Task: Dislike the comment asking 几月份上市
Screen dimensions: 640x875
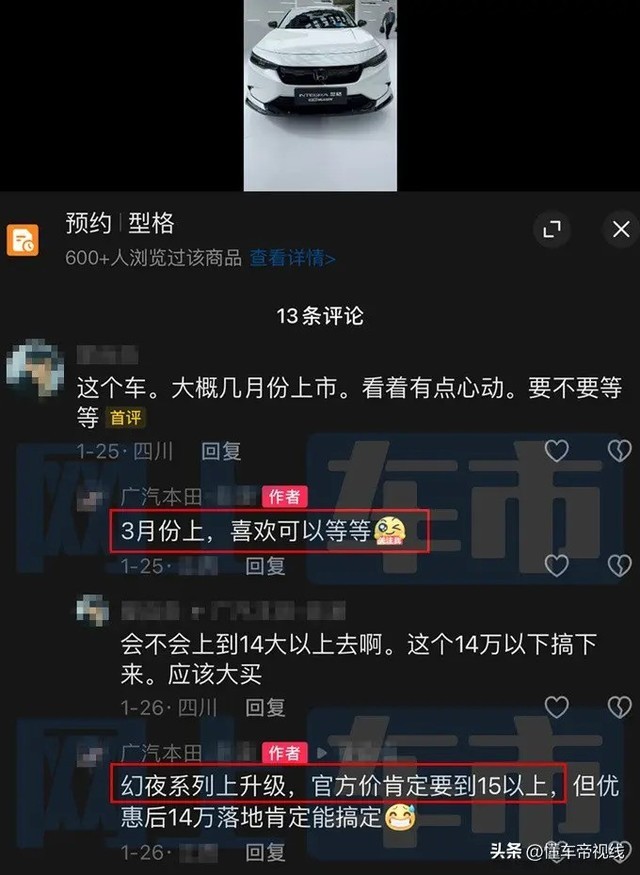Action: 619,451
